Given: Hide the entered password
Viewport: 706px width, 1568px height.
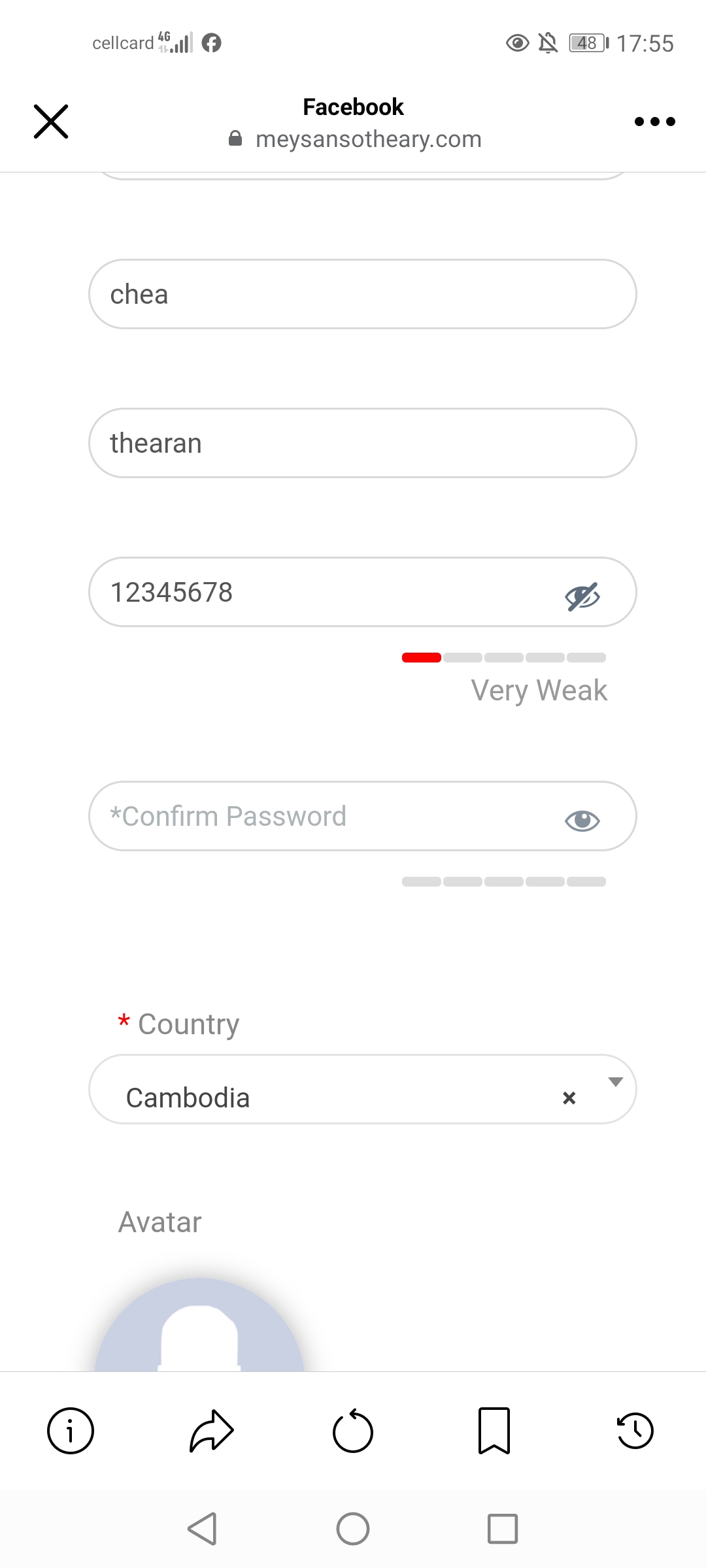Looking at the screenshot, I should pos(582,596).
